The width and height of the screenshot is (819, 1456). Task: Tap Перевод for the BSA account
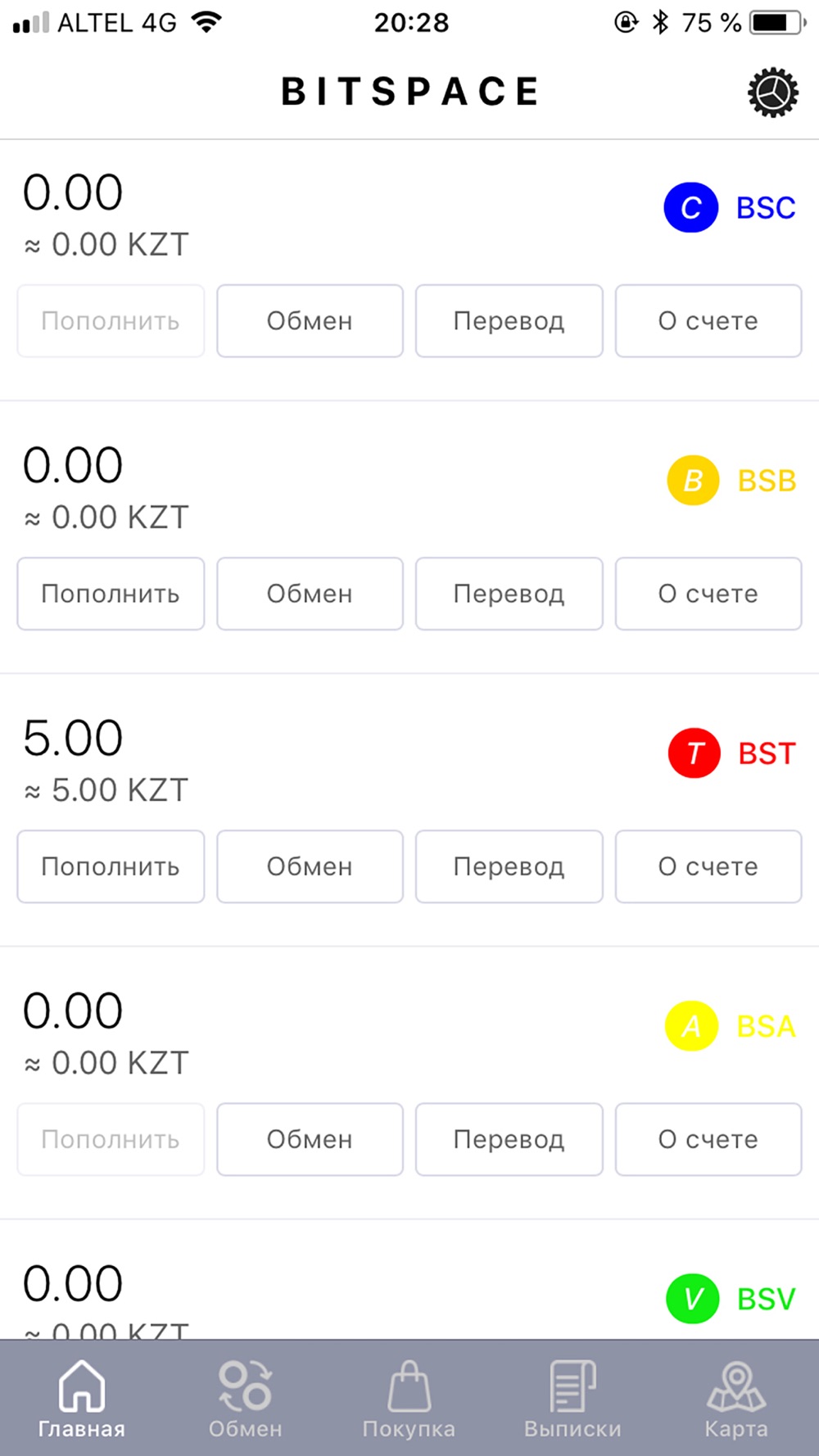(x=509, y=1139)
